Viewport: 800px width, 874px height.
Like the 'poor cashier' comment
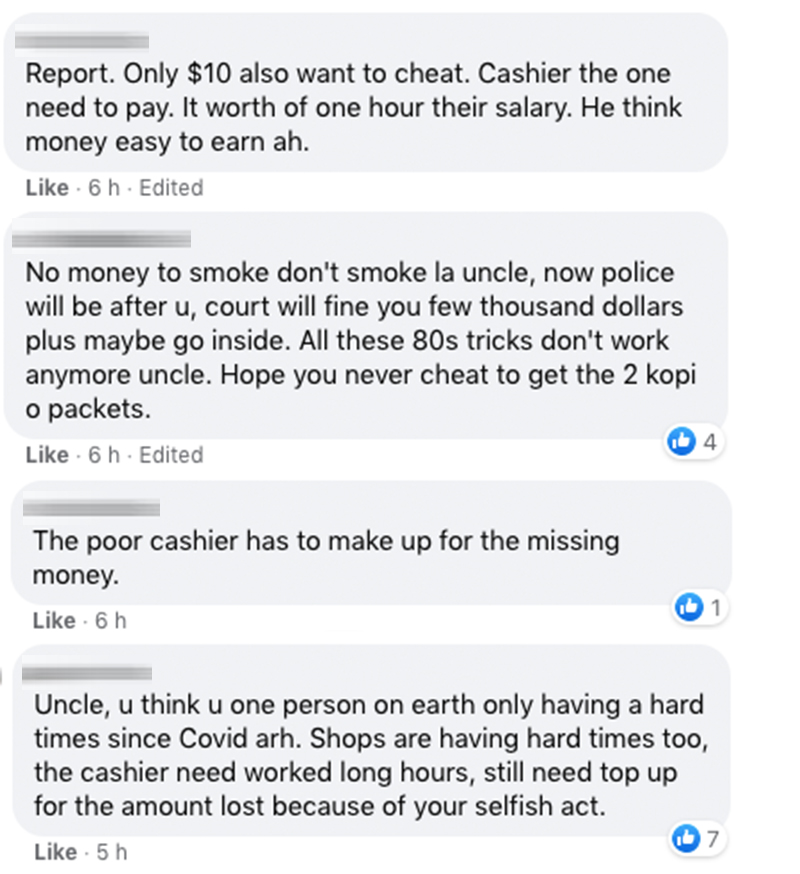[x=53, y=621]
